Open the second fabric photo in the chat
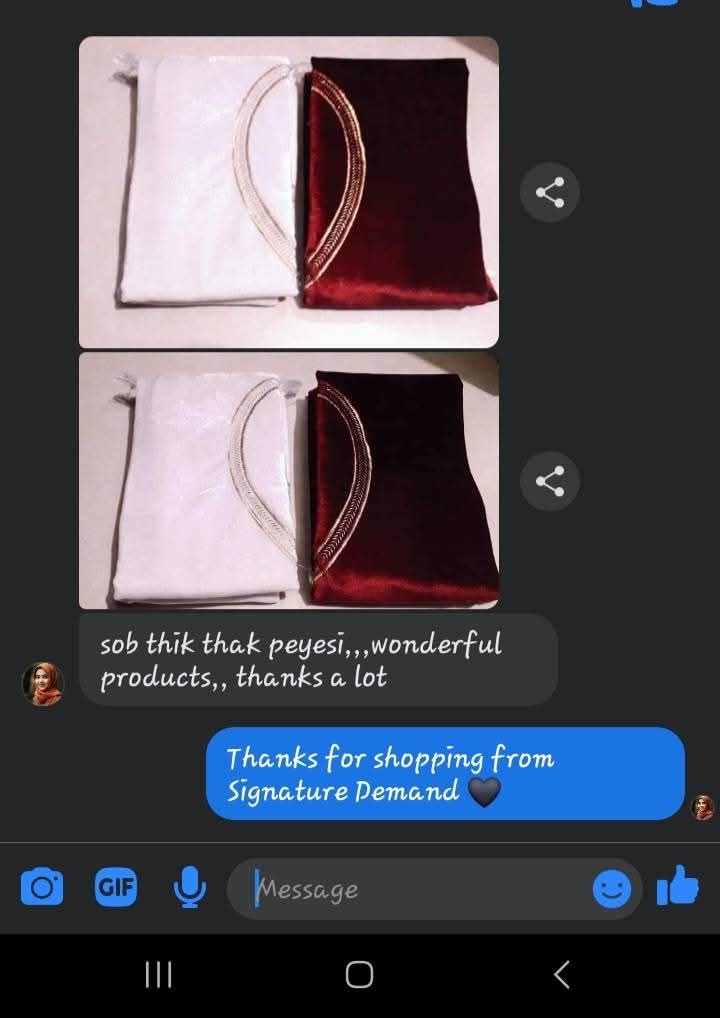The image size is (720, 1018). [x=288, y=480]
